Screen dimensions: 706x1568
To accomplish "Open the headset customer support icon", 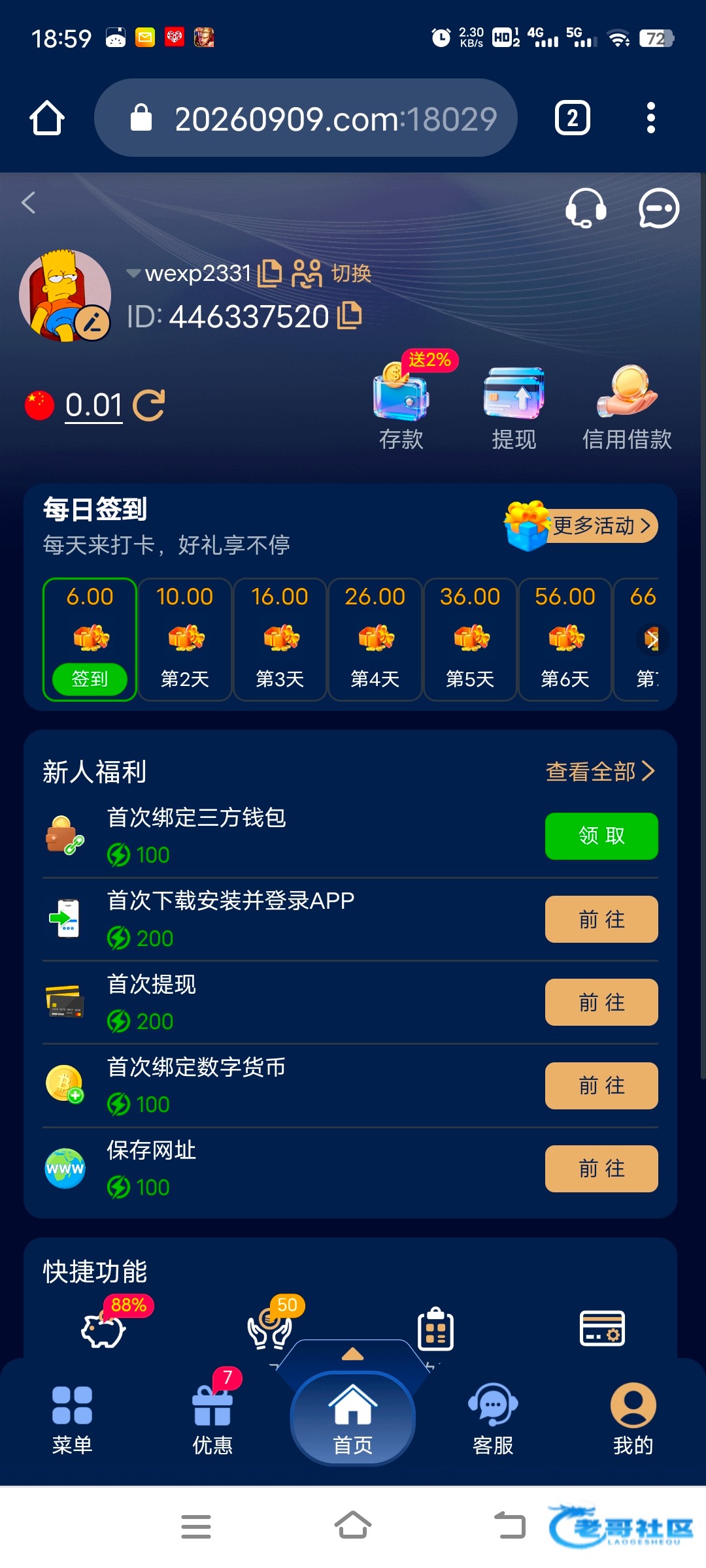I will tap(585, 208).
